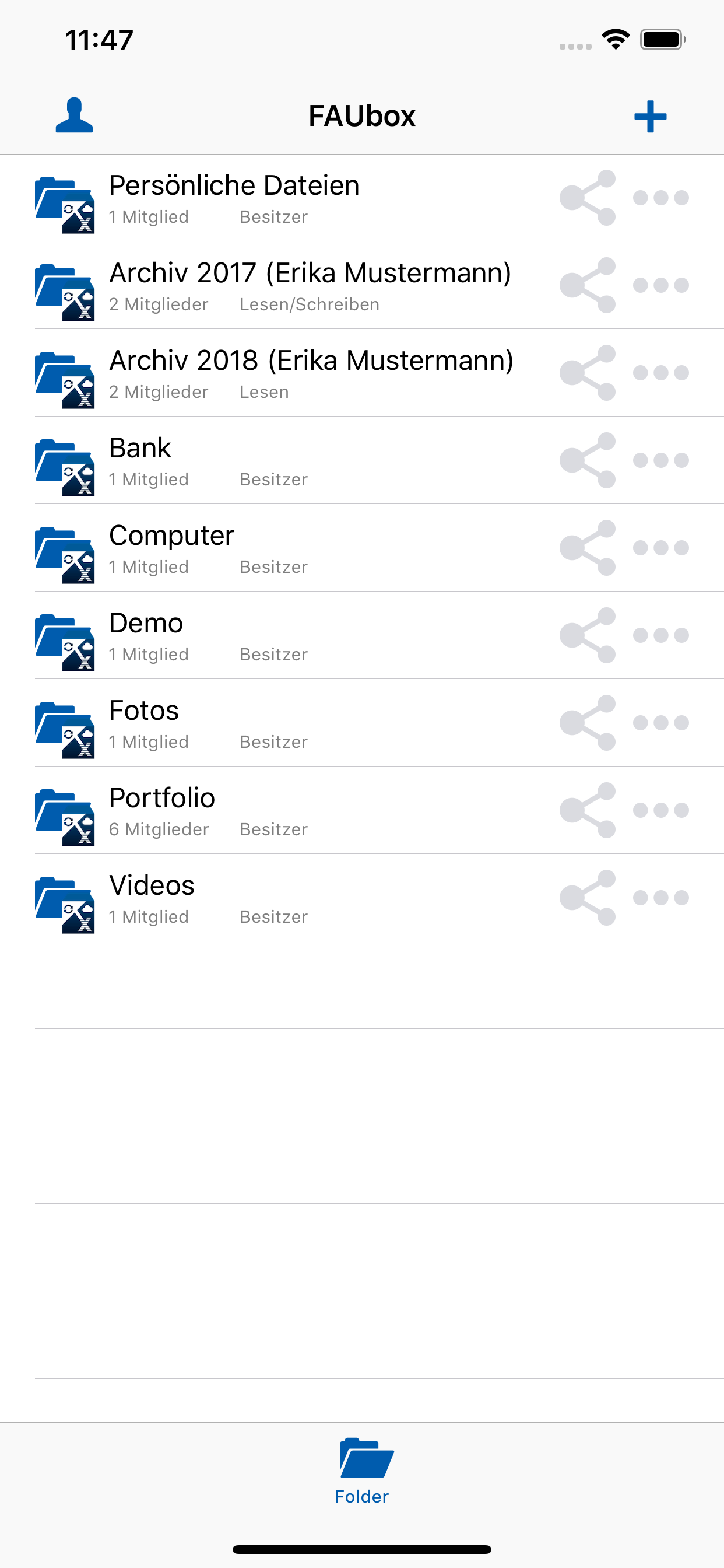Open the Bank folder
The image size is (724, 1568).
point(140,460)
